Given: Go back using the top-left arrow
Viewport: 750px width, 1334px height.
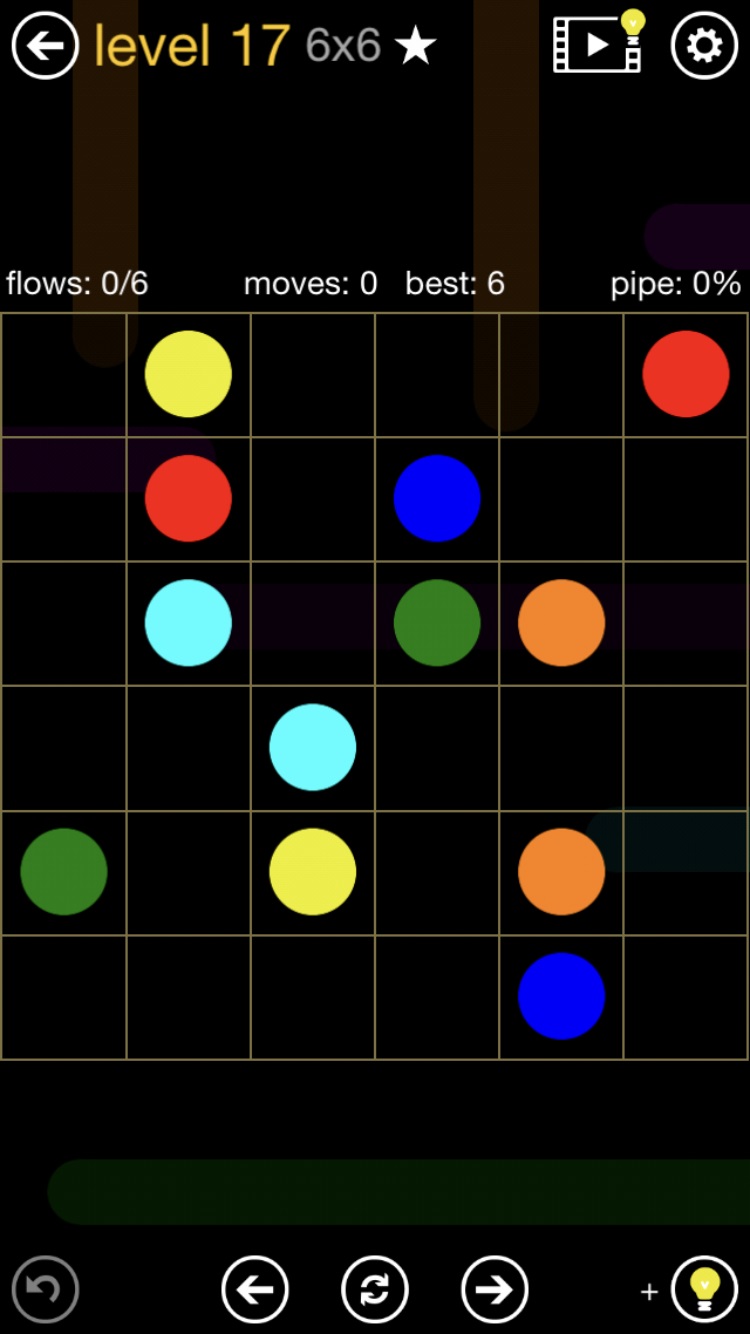Looking at the screenshot, I should coord(45,46).
